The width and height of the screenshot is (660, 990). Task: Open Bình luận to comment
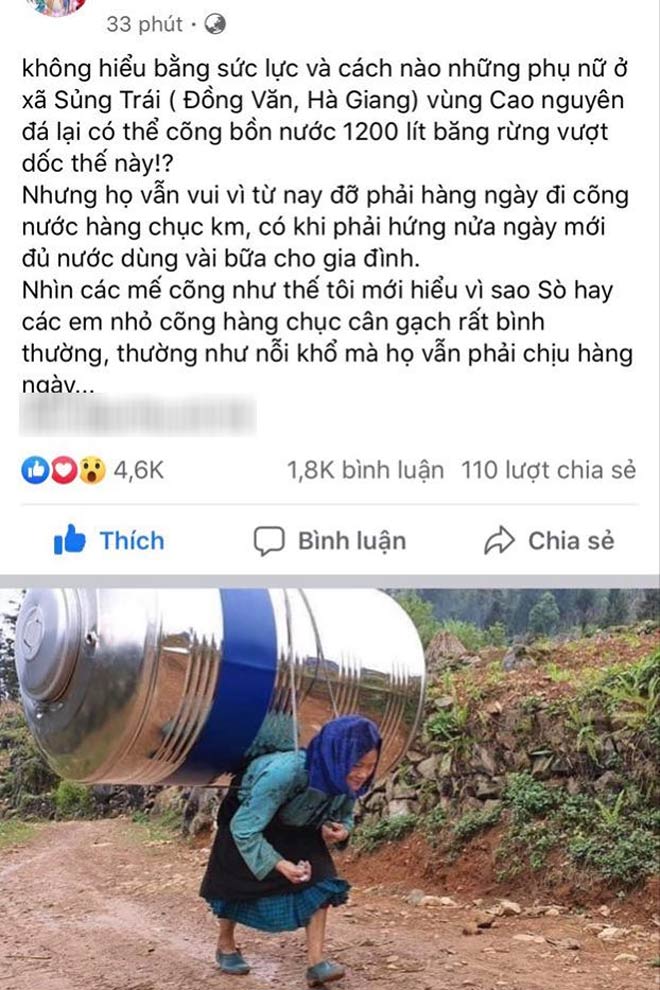[330, 541]
